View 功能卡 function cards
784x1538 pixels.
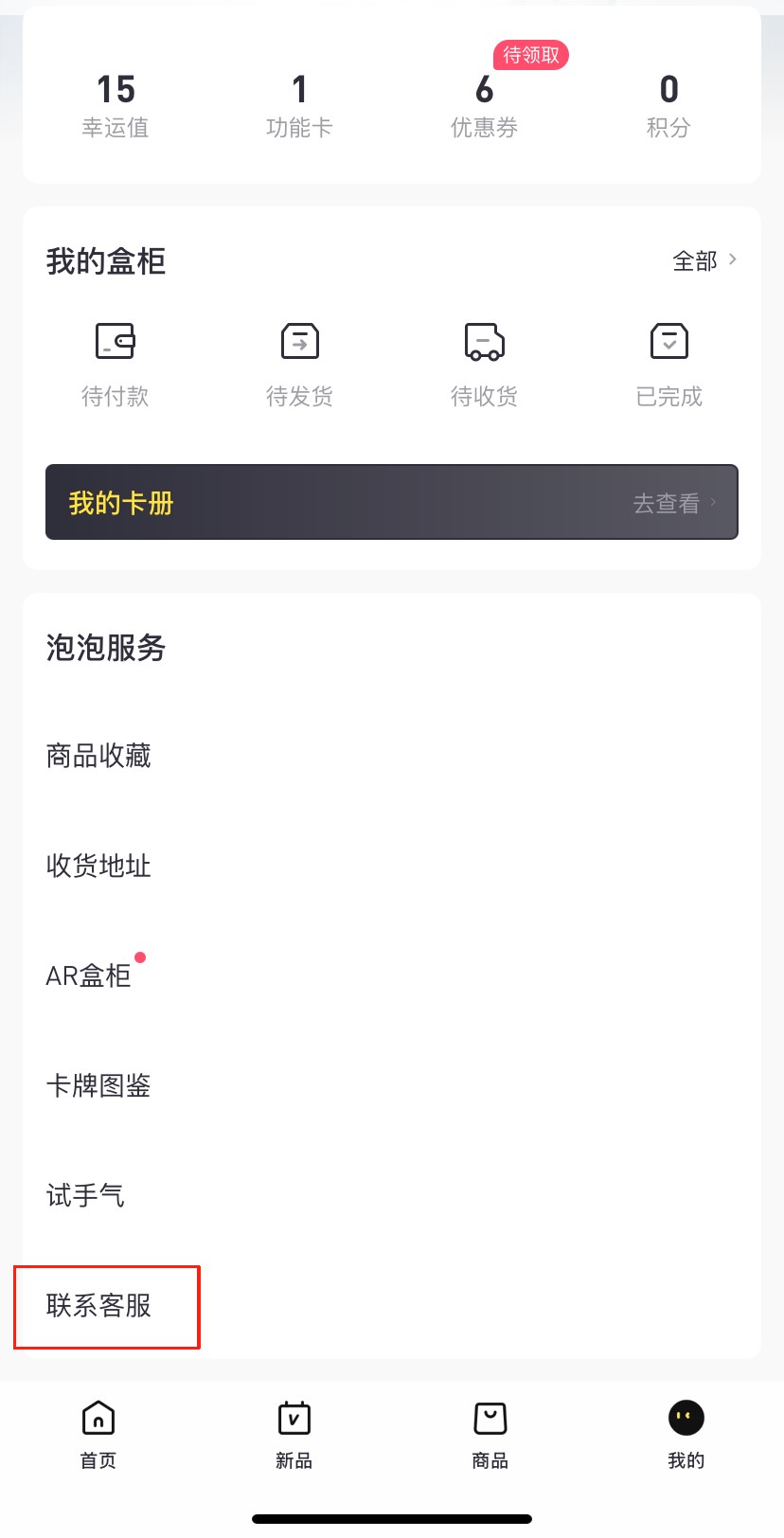point(299,105)
